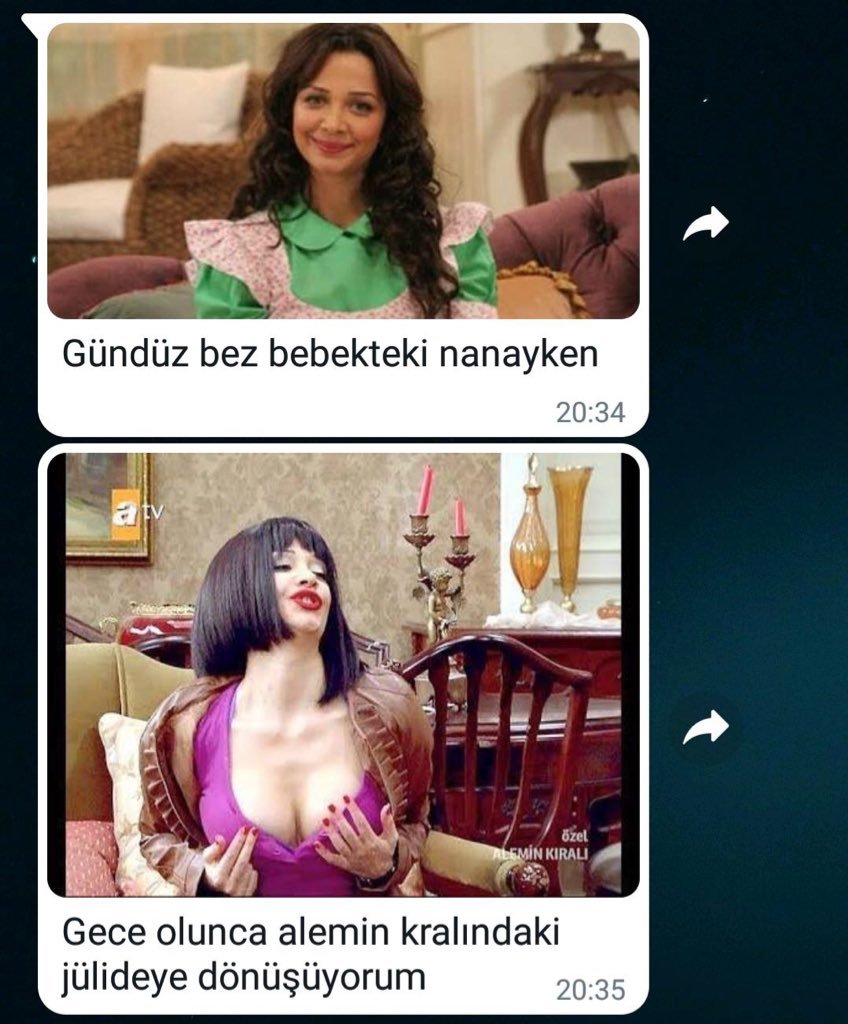This screenshot has width=848, height=1024.
Task: Open the photo captioned 'jülideye dönüşüyorum'
Action: click(343, 674)
